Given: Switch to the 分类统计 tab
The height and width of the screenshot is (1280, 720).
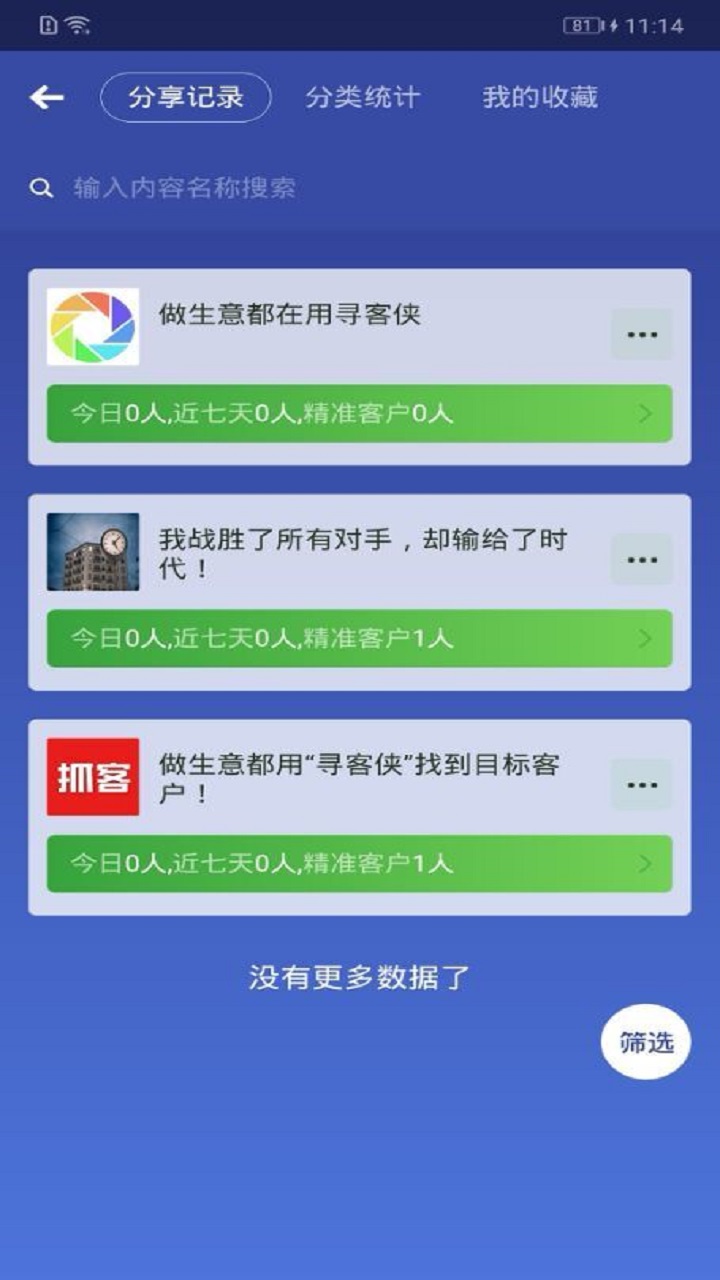Looking at the screenshot, I should coord(363,97).
